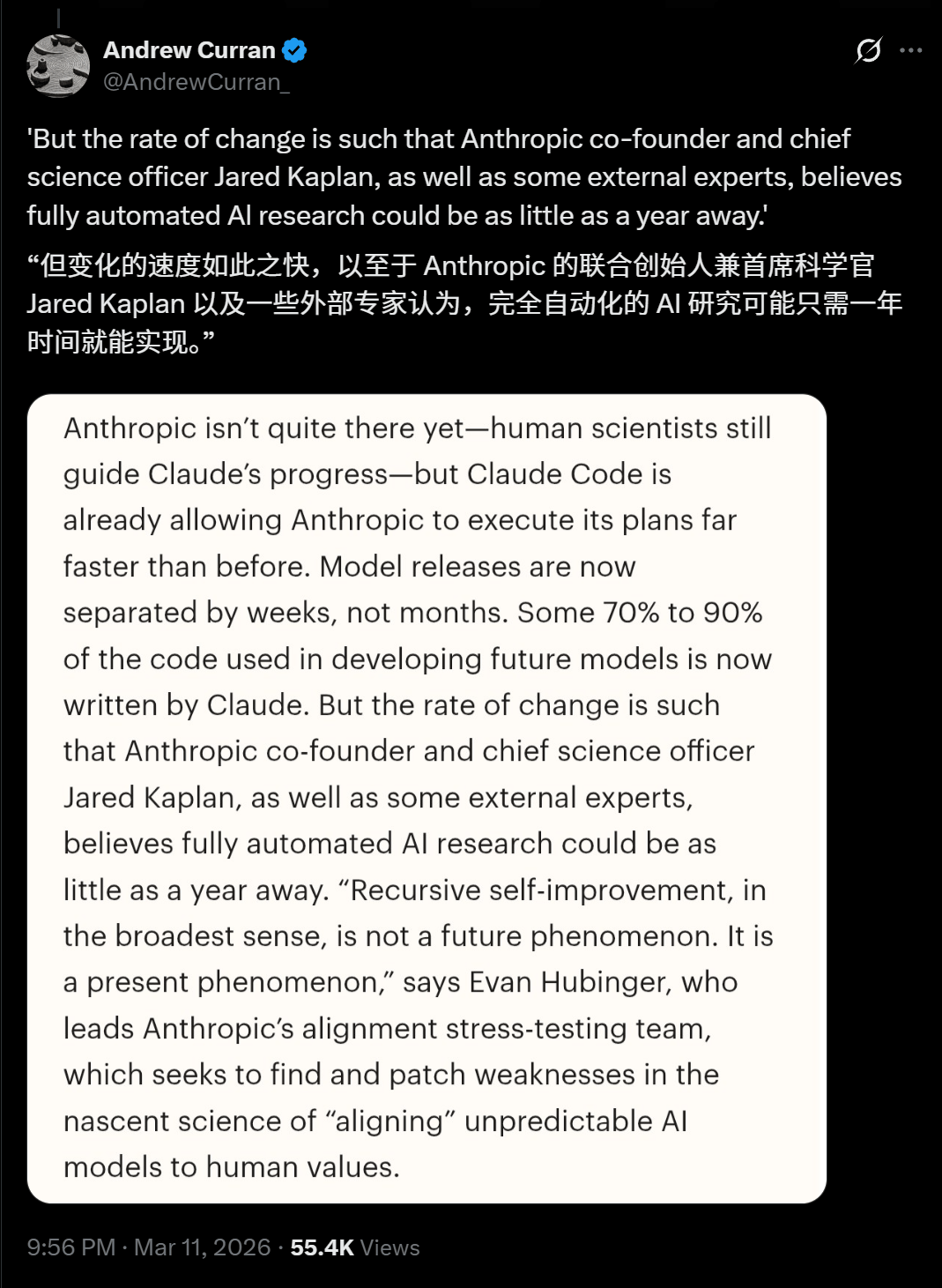Viewport: 942px width, 1288px height.
Task: Open the @AndrewCurran_ profile handle
Action: tap(196, 82)
